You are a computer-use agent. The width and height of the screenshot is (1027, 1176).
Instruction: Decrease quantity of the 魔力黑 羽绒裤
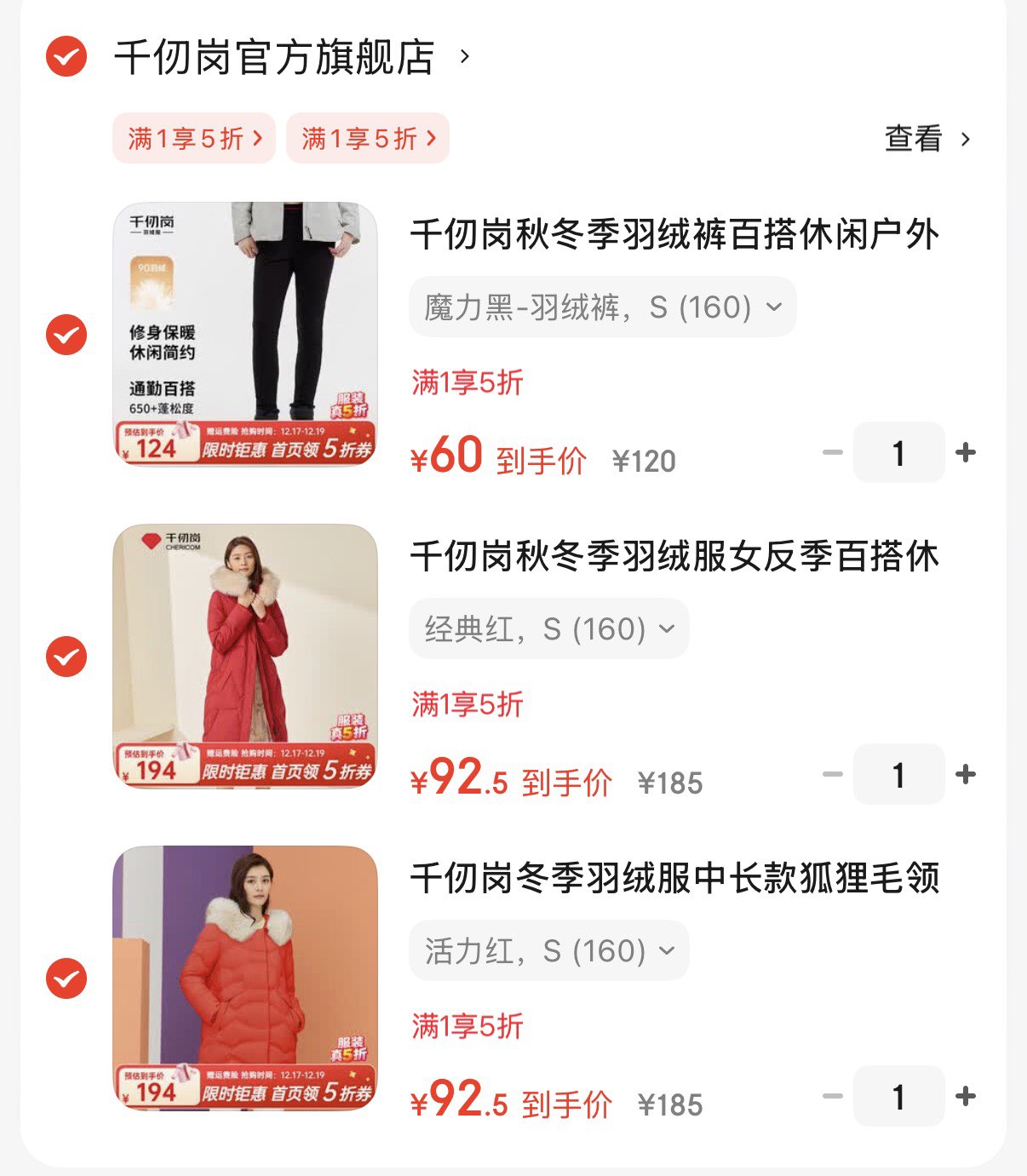pos(832,452)
